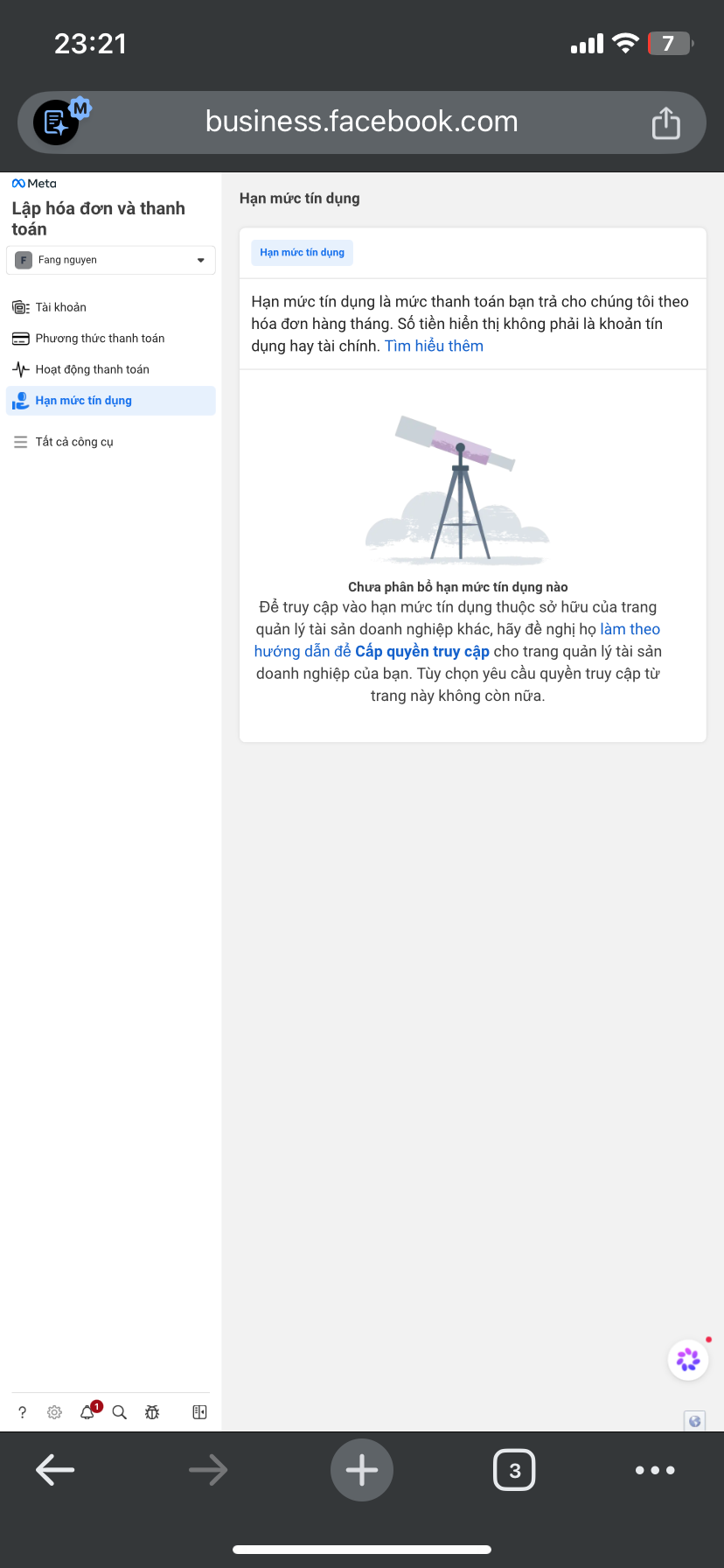The height and width of the screenshot is (1568, 724).
Task: Tap the search magnifier in the sidebar footer
Action: pyautogui.click(x=120, y=1412)
